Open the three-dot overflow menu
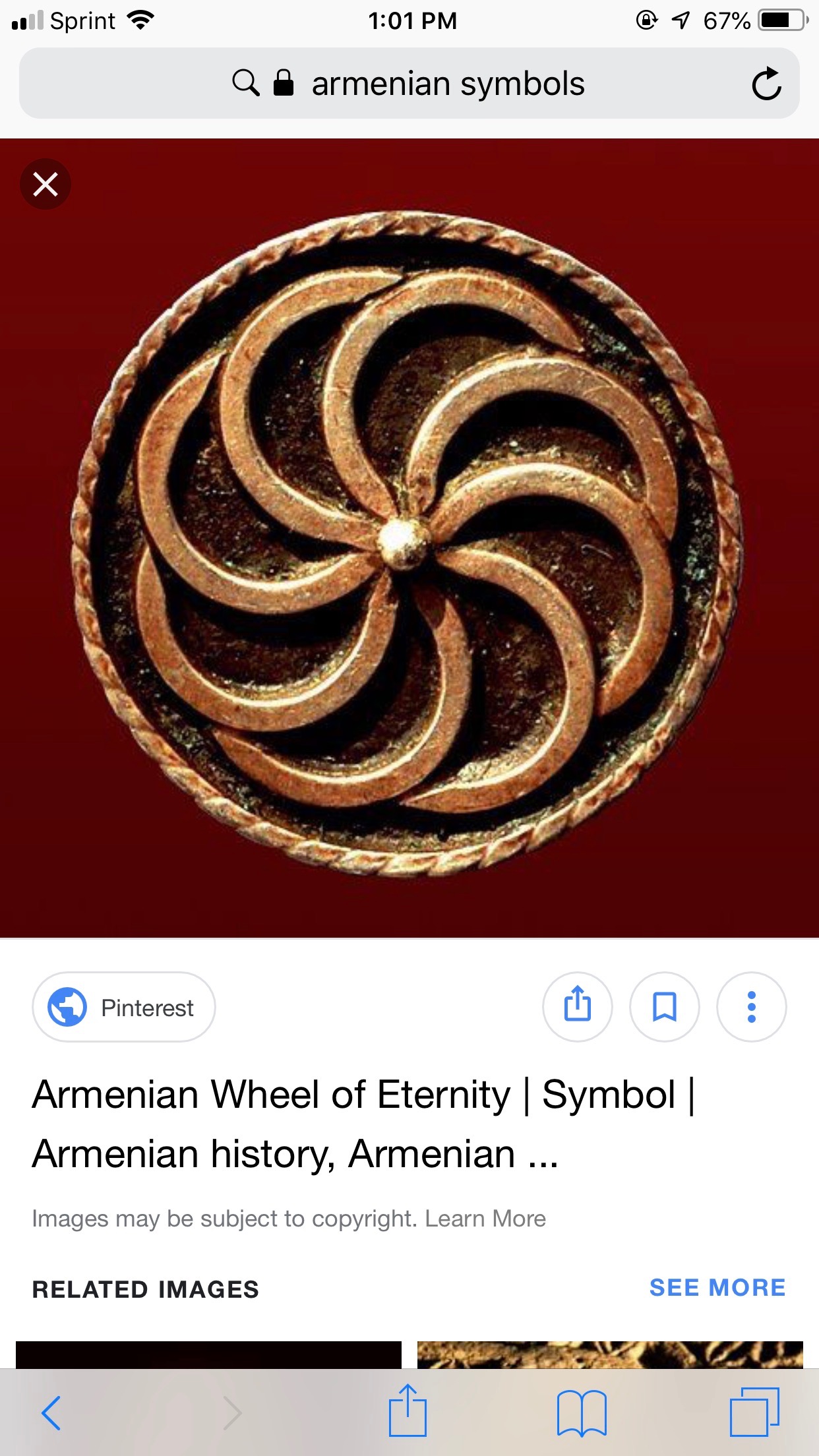 [751, 1007]
